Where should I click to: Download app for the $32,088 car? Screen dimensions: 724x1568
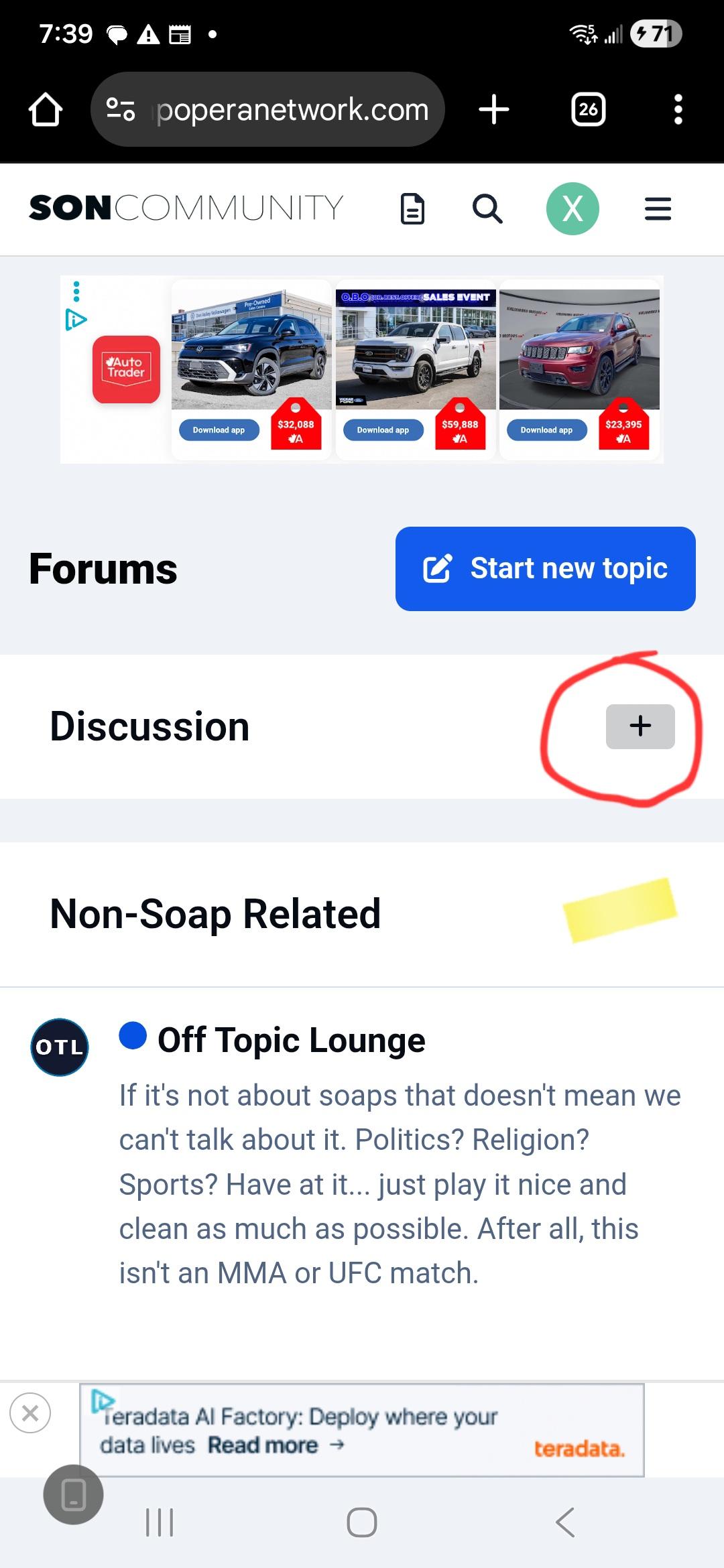click(219, 430)
